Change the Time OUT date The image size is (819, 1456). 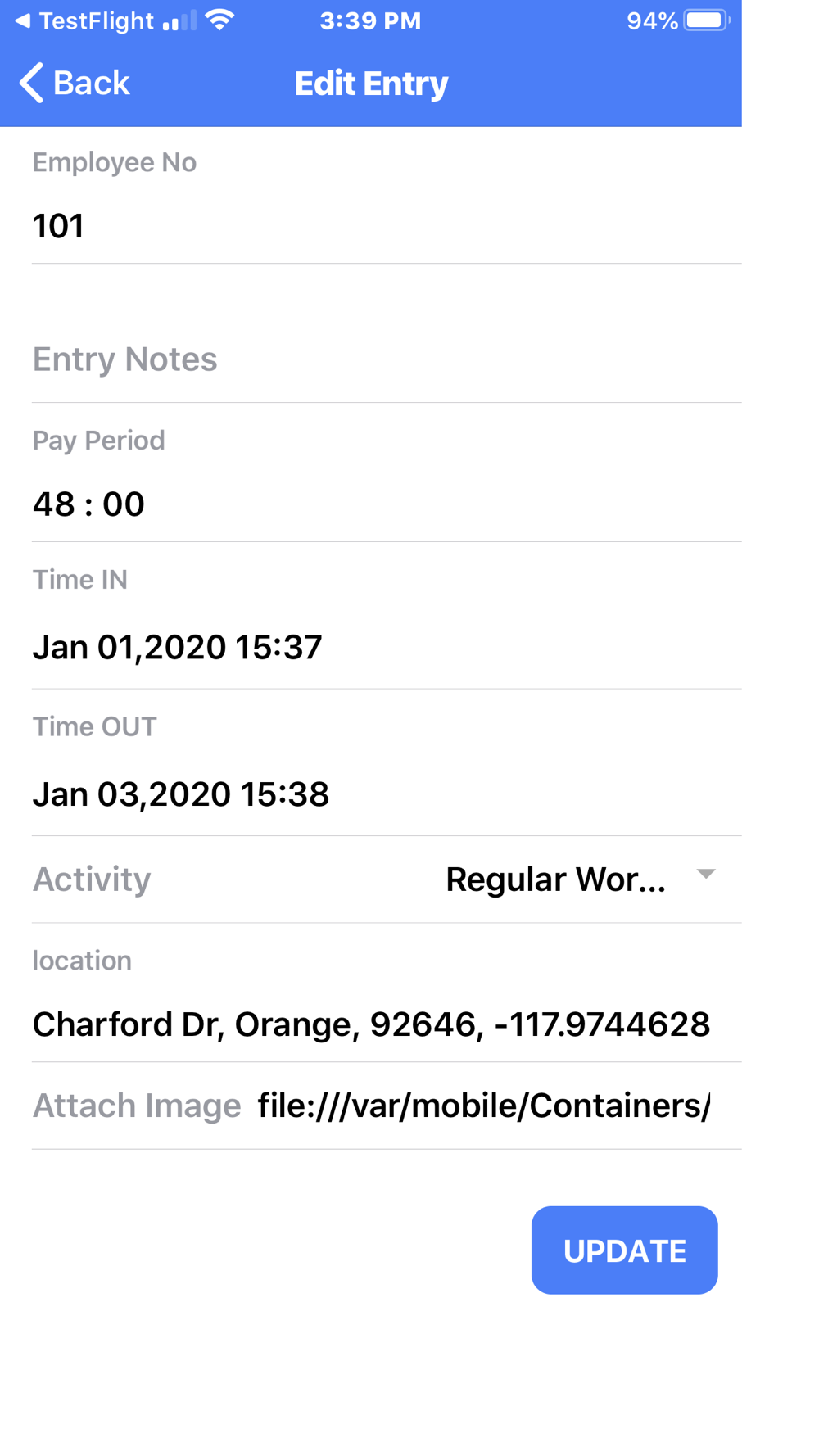tap(387, 794)
